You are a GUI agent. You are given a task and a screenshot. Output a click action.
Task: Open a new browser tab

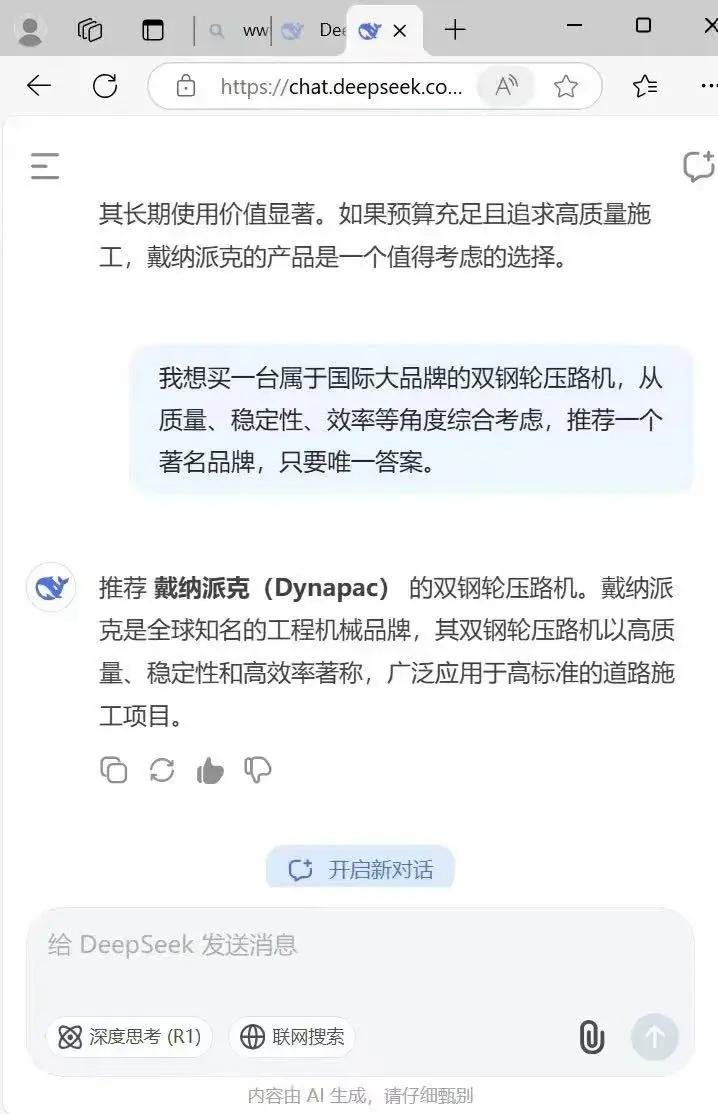[x=455, y=31]
